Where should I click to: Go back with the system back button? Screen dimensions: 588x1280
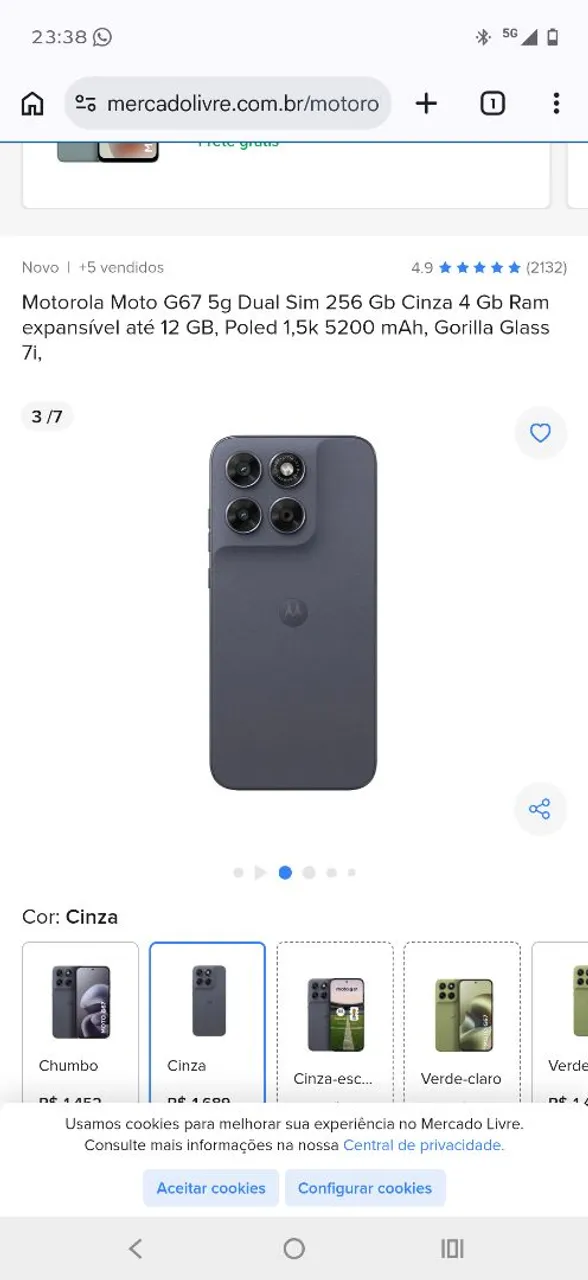[136, 1248]
